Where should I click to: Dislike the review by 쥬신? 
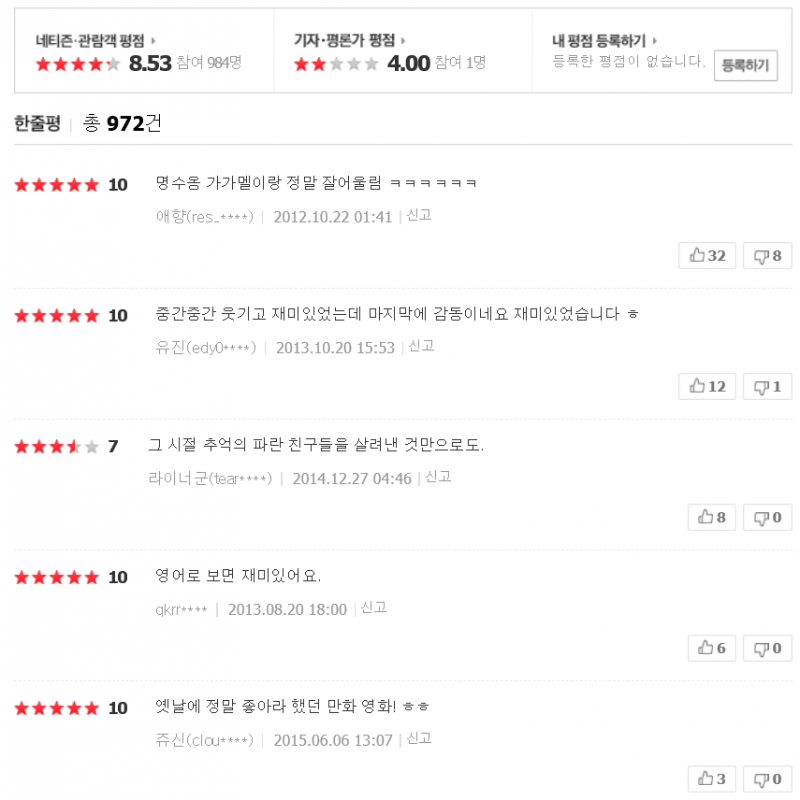coord(767,779)
